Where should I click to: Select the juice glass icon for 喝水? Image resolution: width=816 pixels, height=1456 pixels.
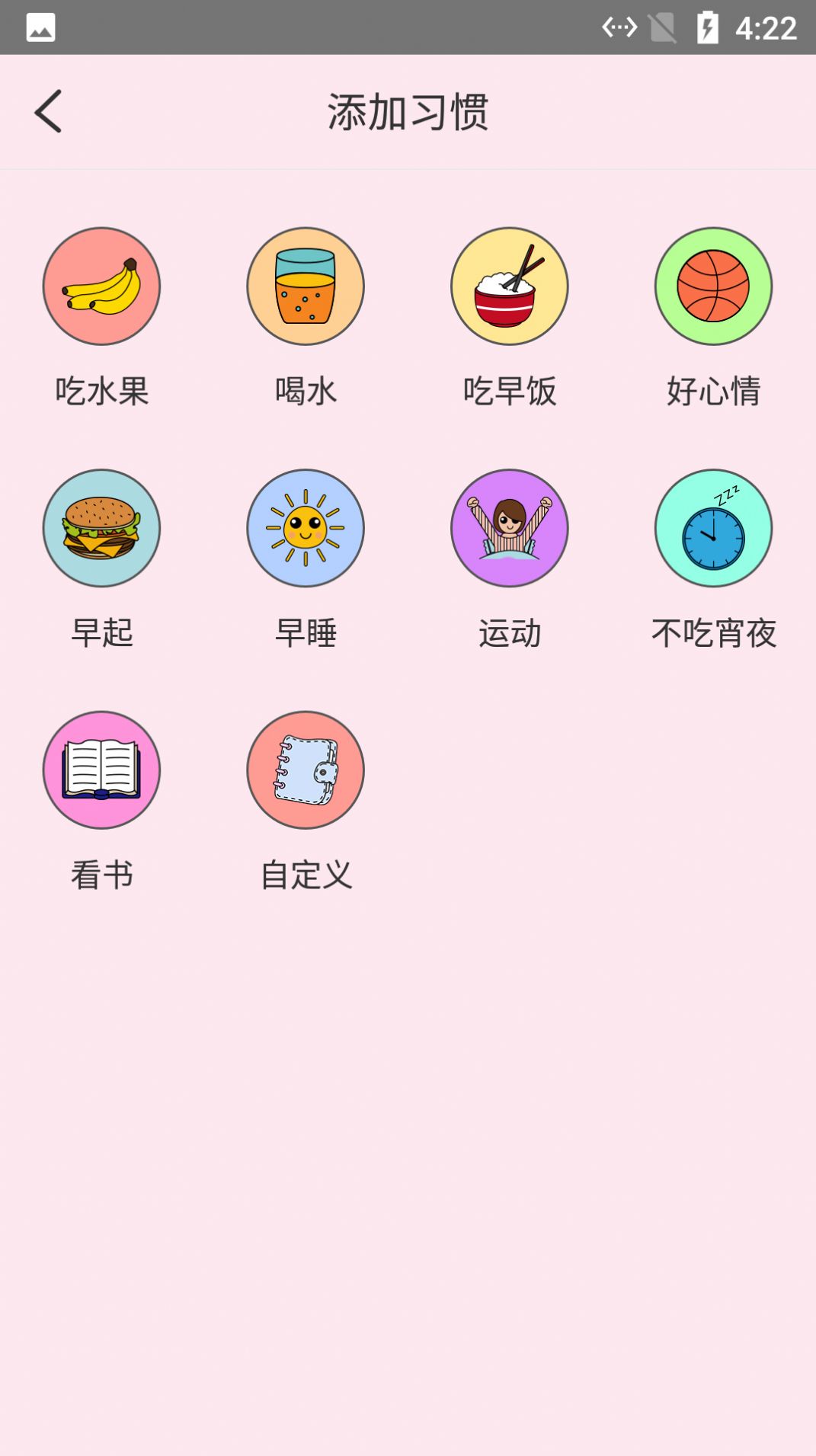[305, 286]
